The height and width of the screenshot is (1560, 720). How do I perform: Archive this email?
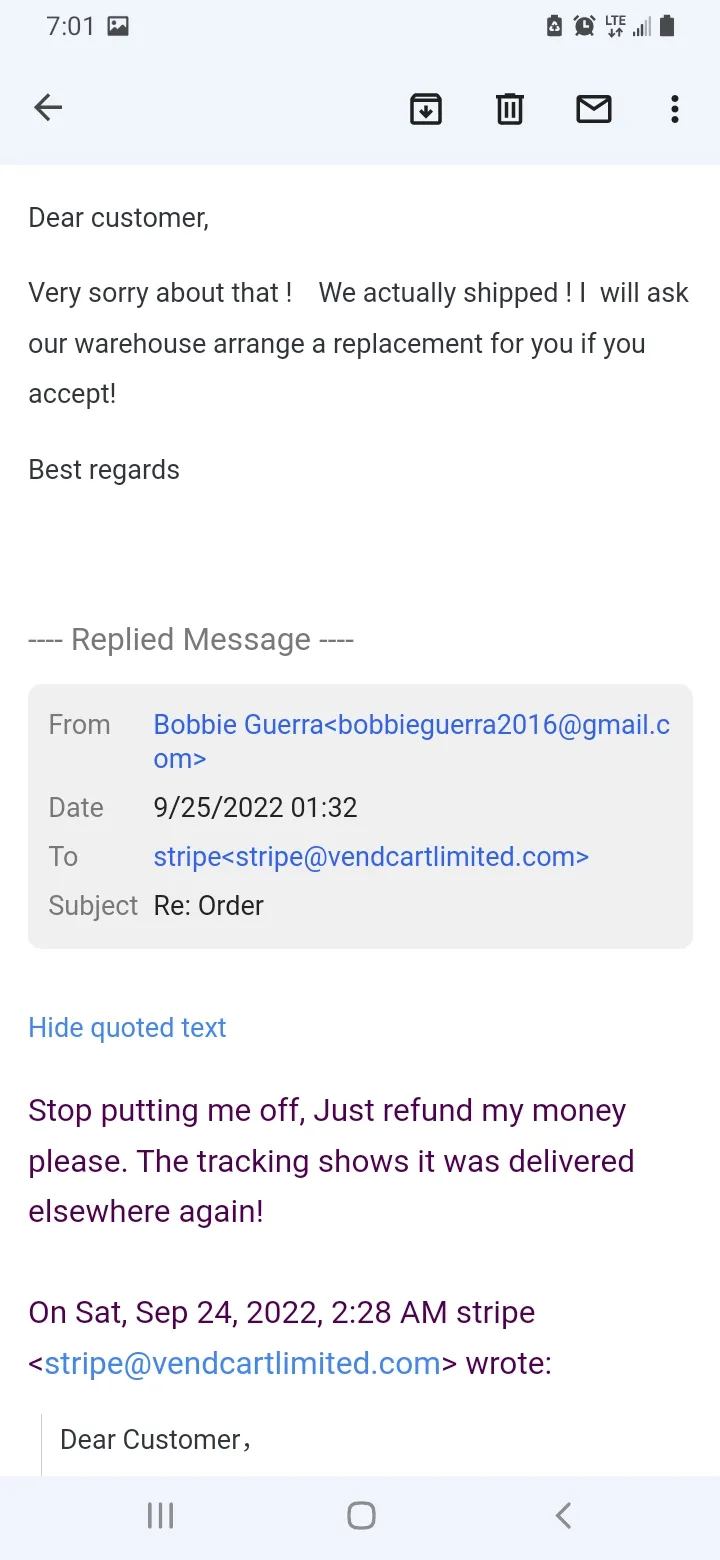426,108
